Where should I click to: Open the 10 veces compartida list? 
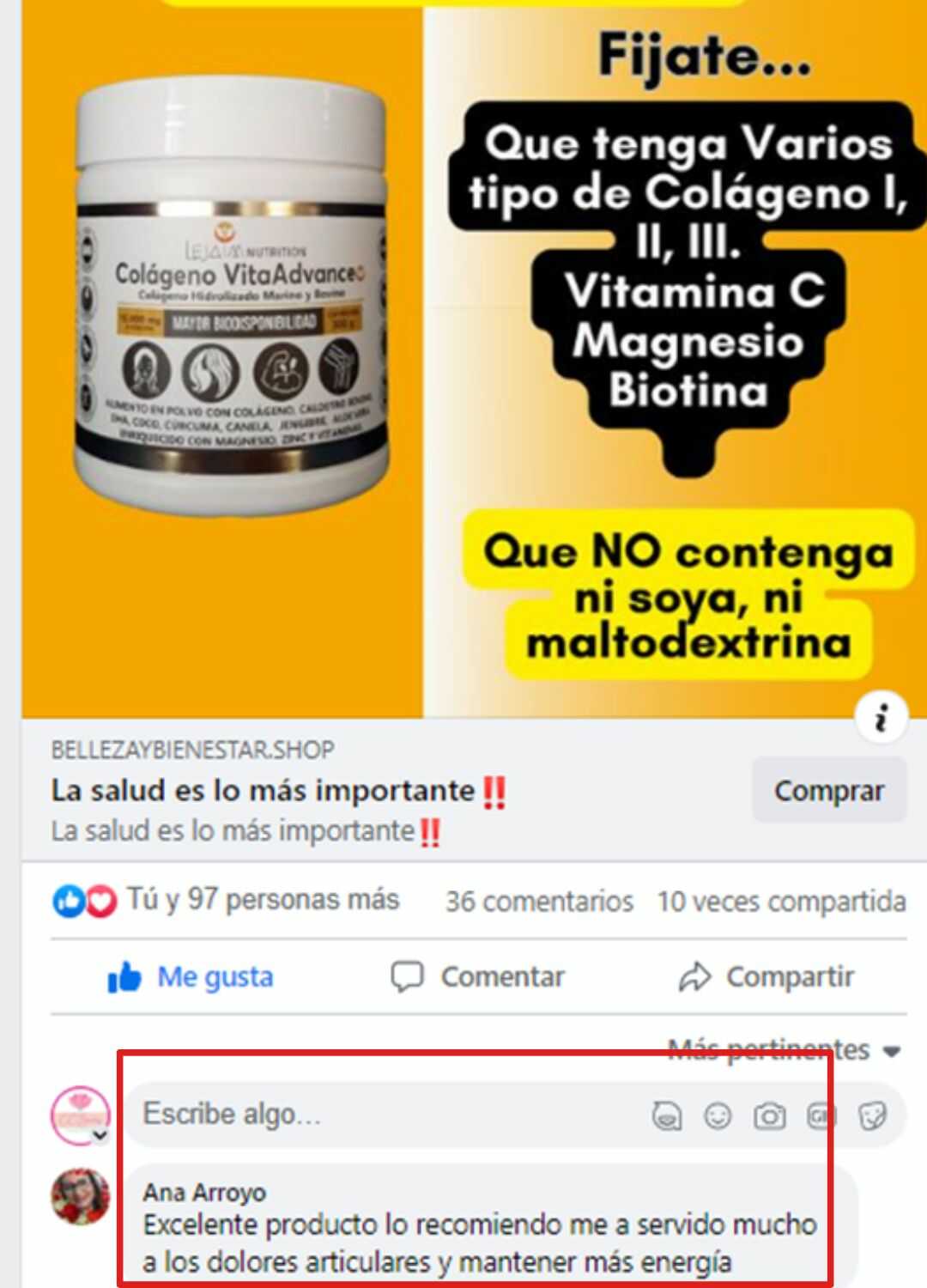781,902
